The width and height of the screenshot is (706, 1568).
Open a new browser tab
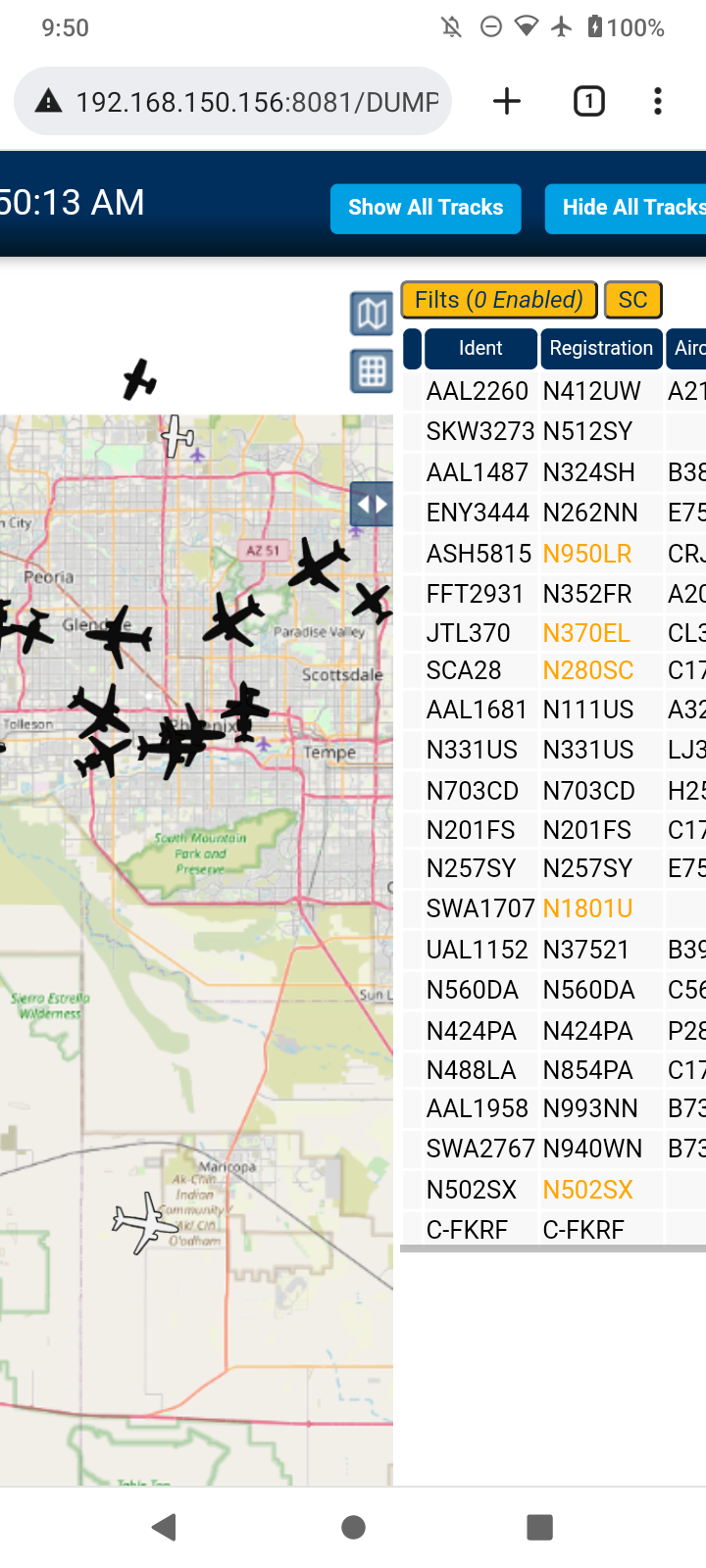tap(507, 101)
